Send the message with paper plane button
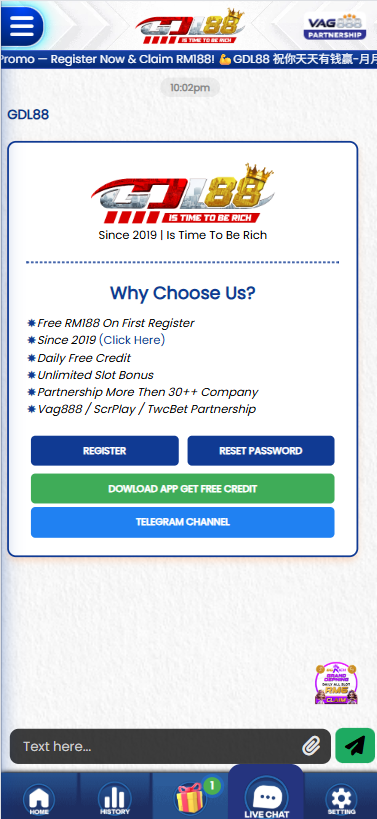The image size is (377, 819). click(x=355, y=746)
